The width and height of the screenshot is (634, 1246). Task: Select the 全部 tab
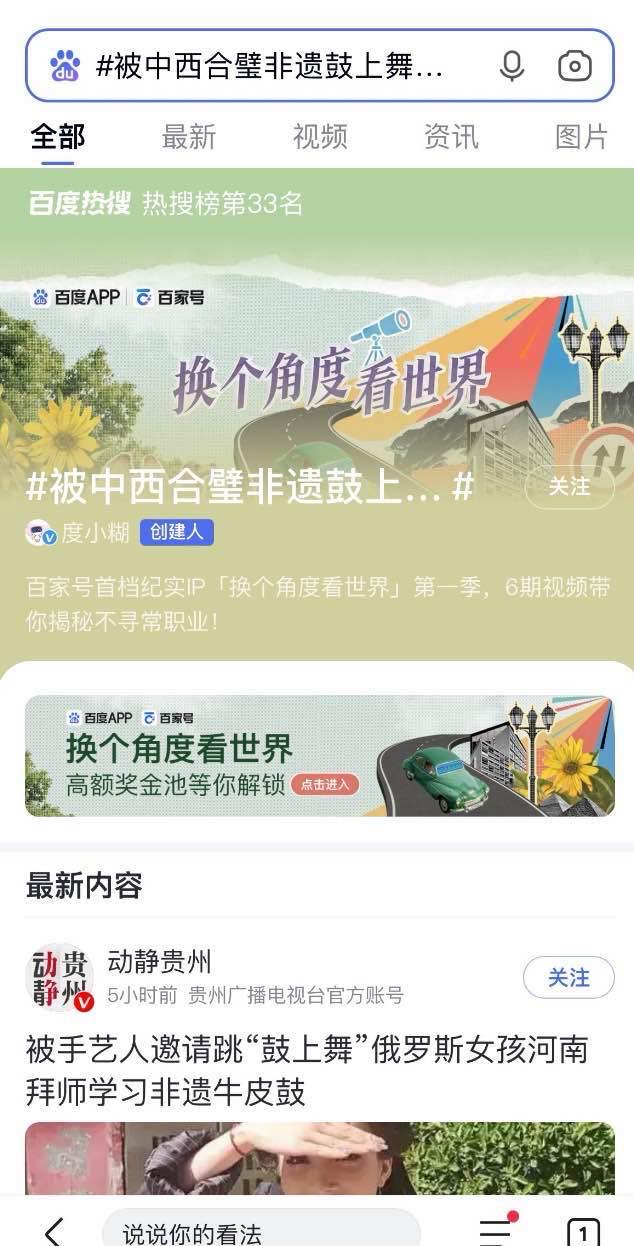click(58, 137)
